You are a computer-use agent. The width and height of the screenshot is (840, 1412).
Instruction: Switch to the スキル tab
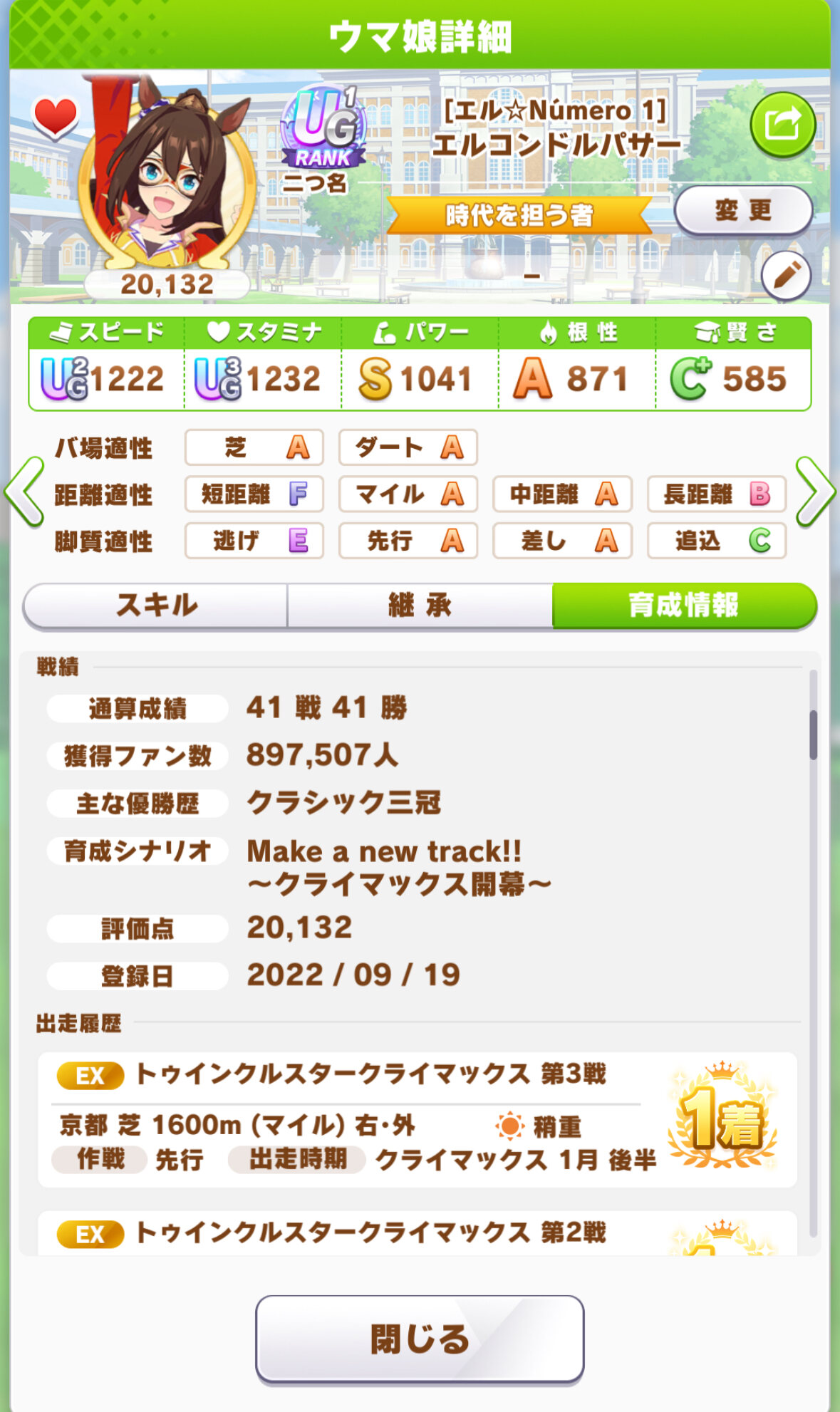click(x=156, y=606)
